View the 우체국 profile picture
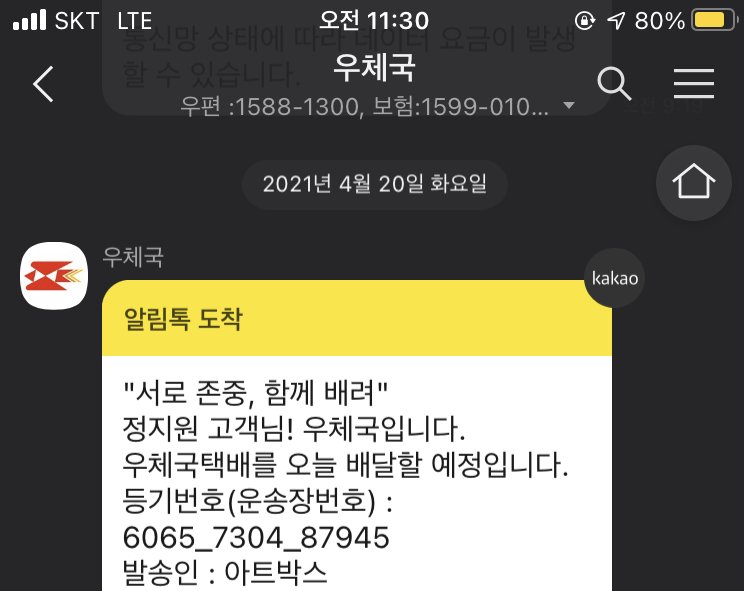 (x=54, y=275)
